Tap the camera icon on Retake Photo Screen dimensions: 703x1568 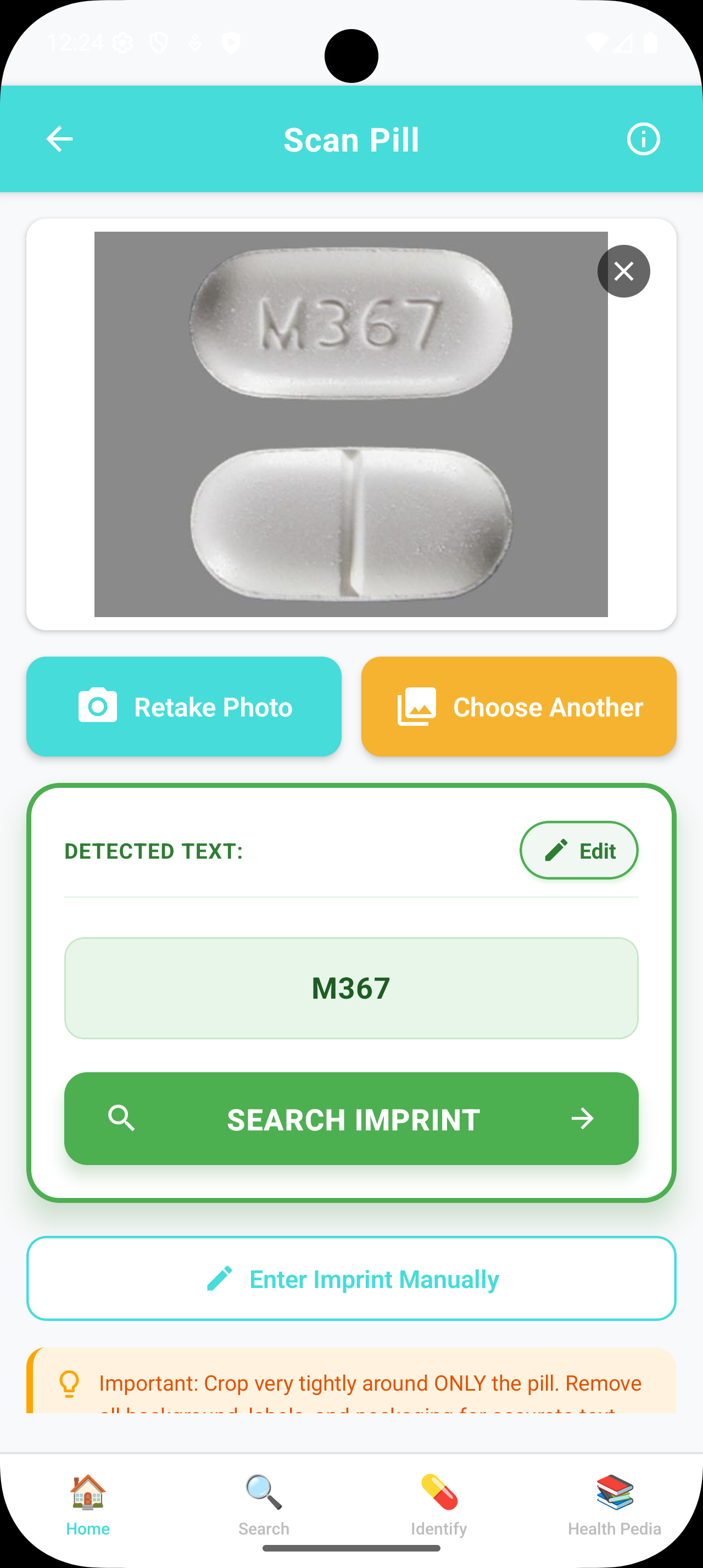tap(96, 706)
